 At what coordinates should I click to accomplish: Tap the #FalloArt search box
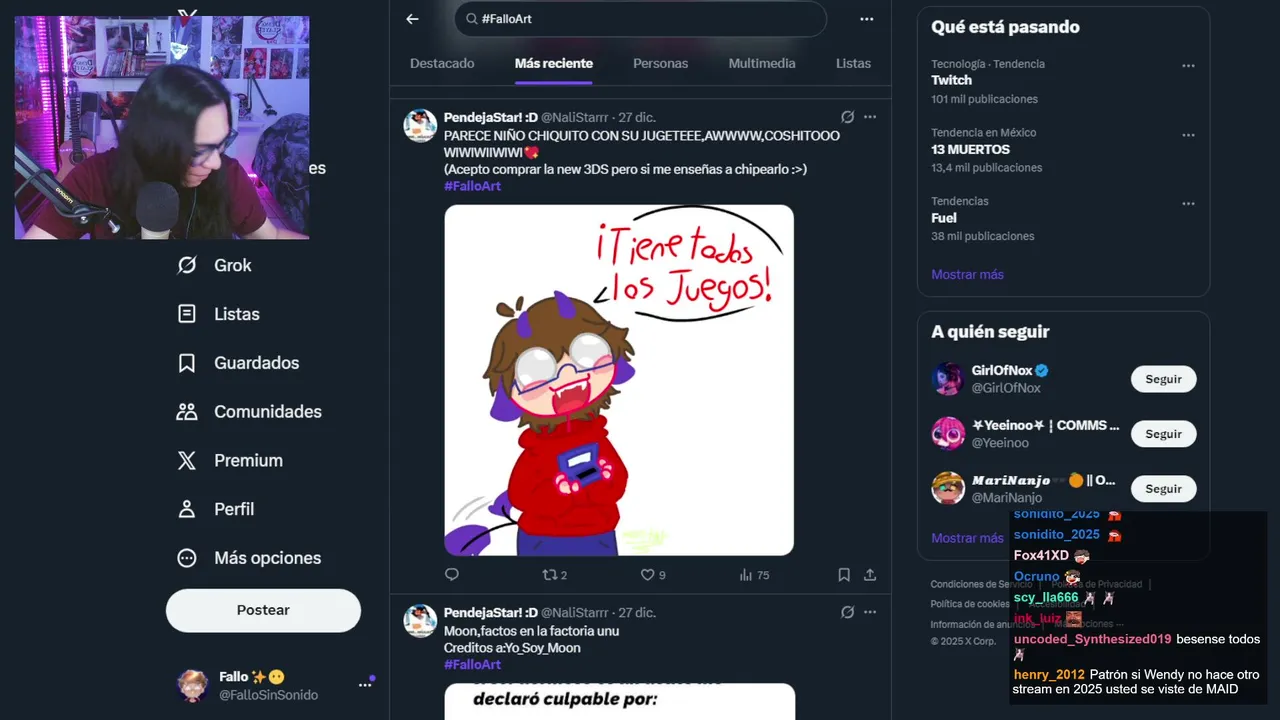(640, 19)
